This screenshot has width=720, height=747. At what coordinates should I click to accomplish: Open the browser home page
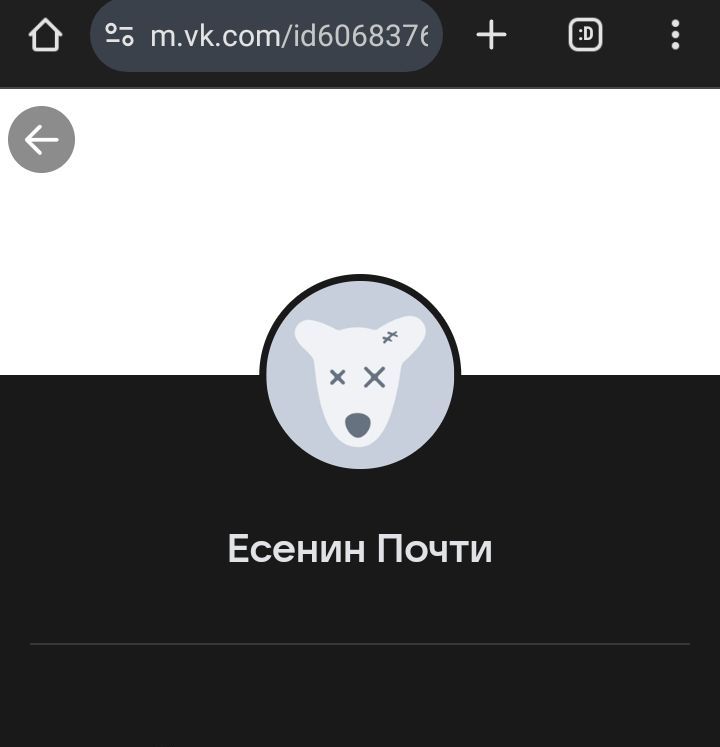click(x=45, y=36)
